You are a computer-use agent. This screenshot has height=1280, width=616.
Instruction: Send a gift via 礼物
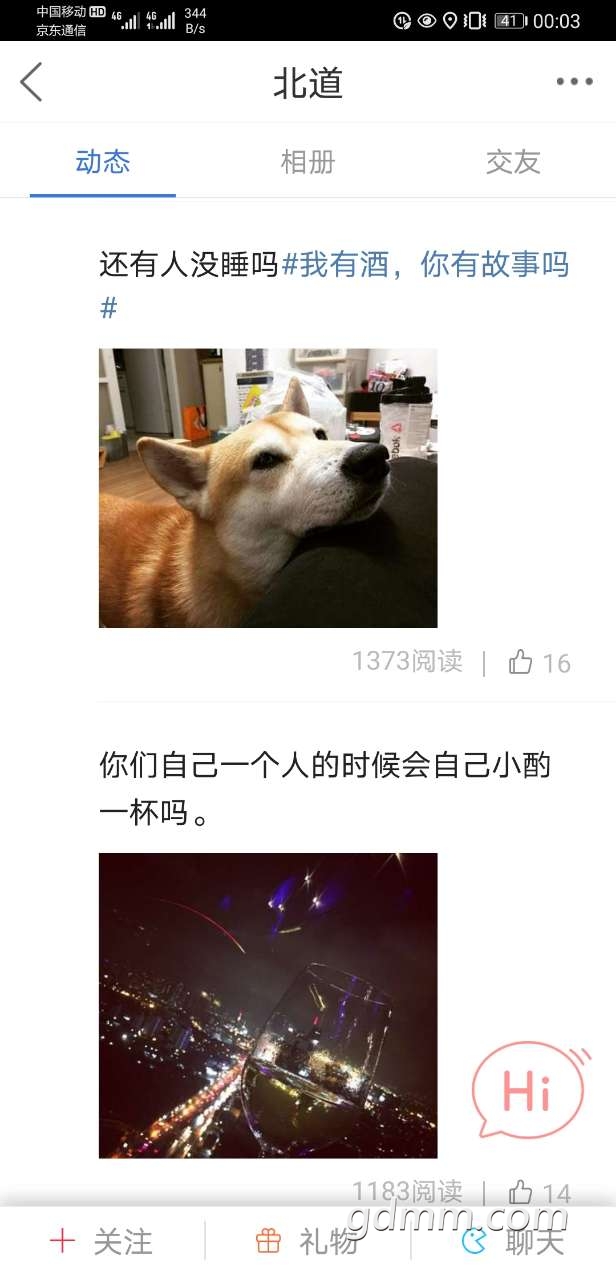click(x=307, y=1242)
